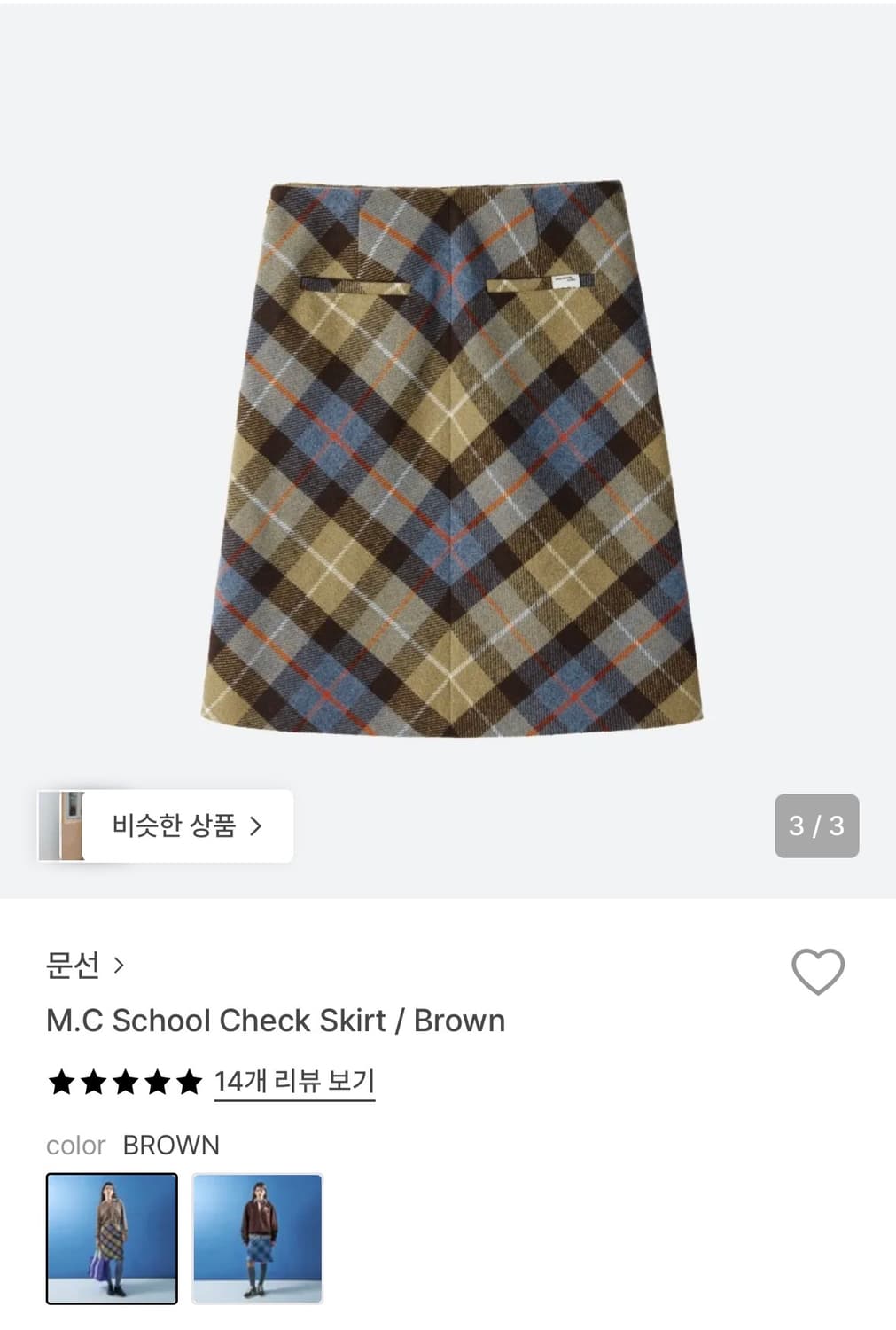
Task: Click the first star in the rating row
Action: pos(60,1082)
